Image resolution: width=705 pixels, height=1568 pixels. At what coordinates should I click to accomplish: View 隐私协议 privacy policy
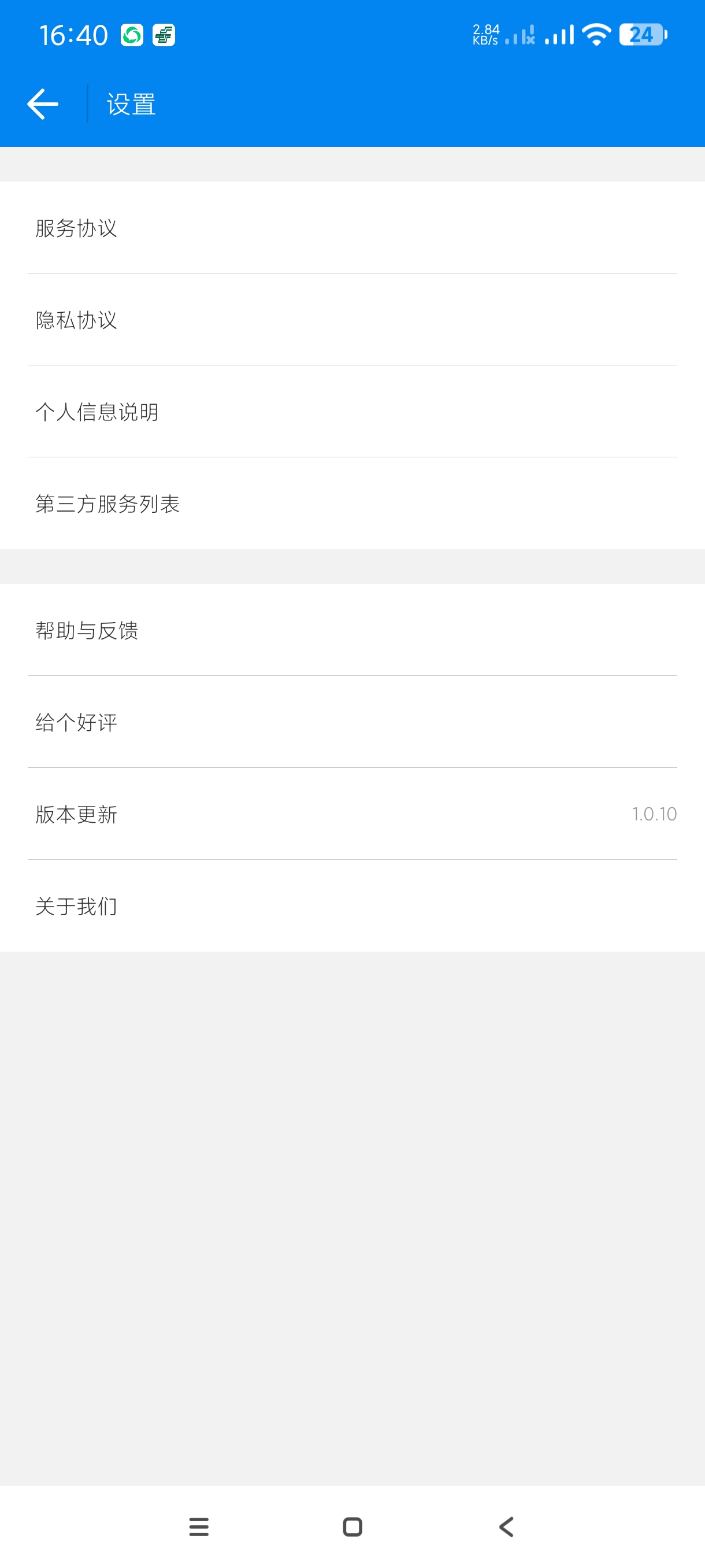click(x=352, y=320)
